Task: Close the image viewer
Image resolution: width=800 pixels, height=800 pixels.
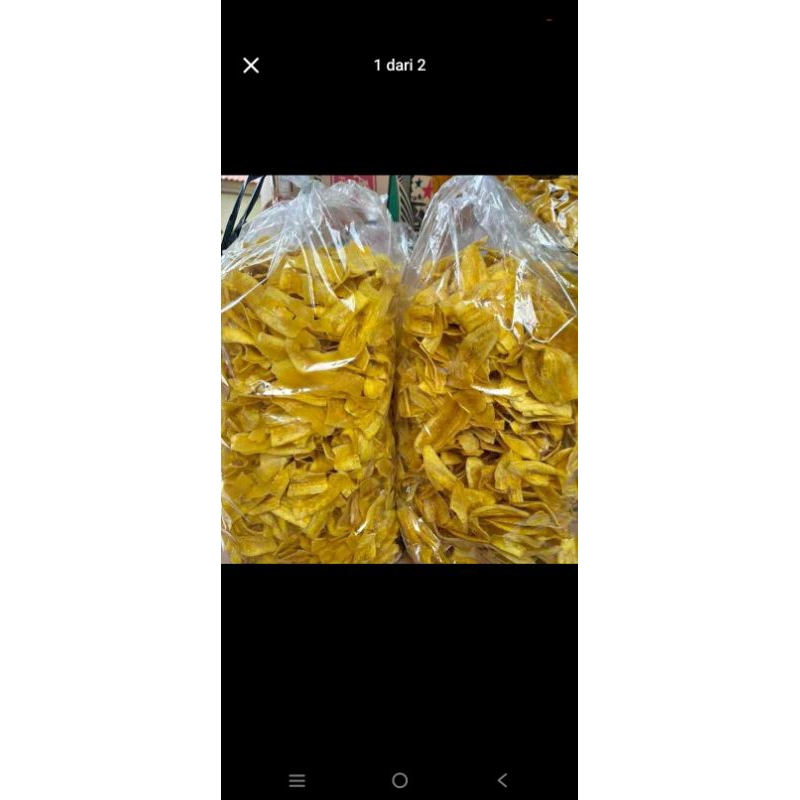Action: 251,65
